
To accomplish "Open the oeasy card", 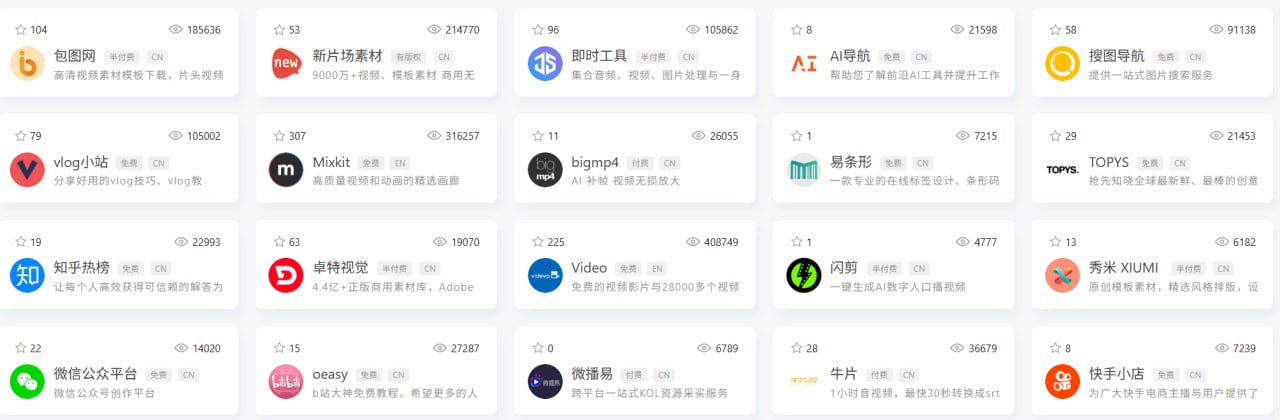I will pos(330,374).
